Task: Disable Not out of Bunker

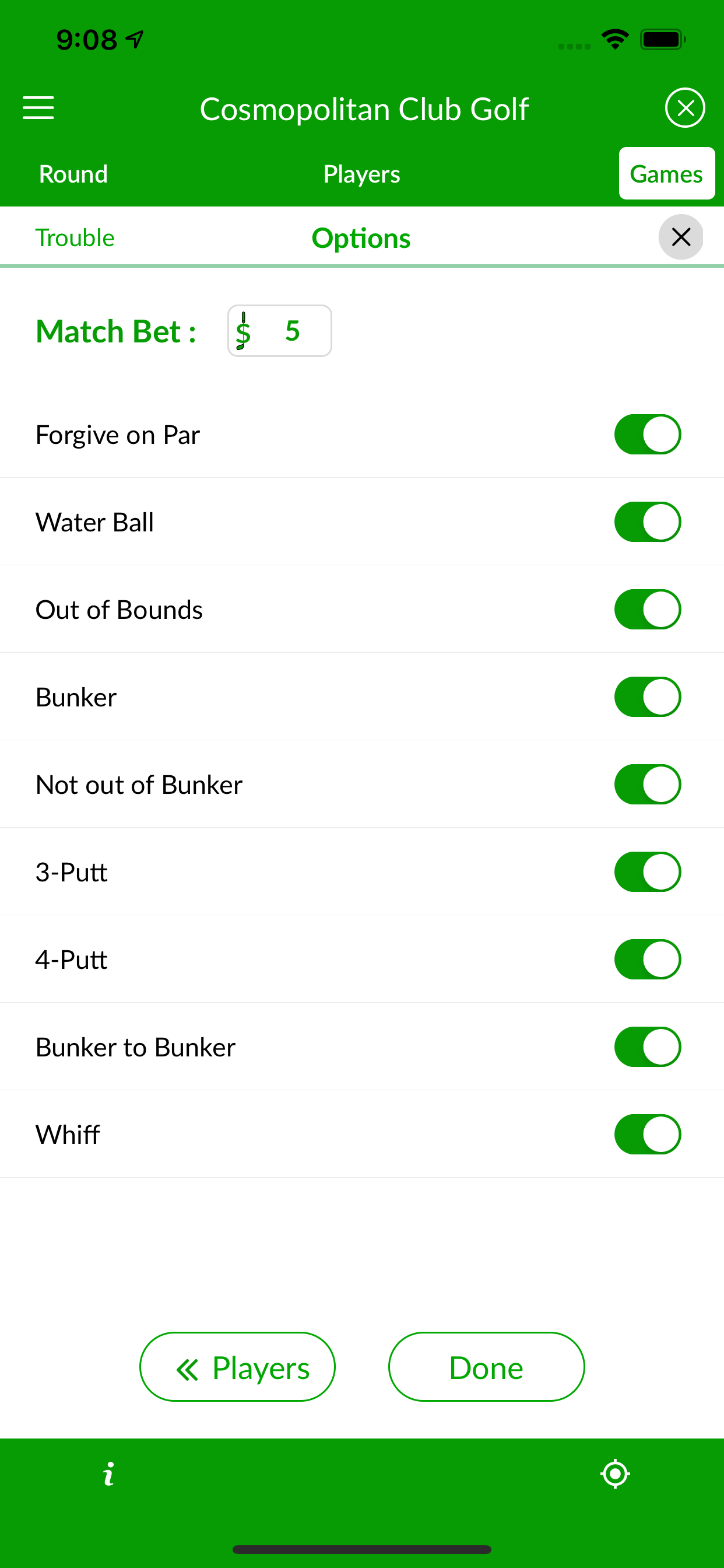Action: 647,785
